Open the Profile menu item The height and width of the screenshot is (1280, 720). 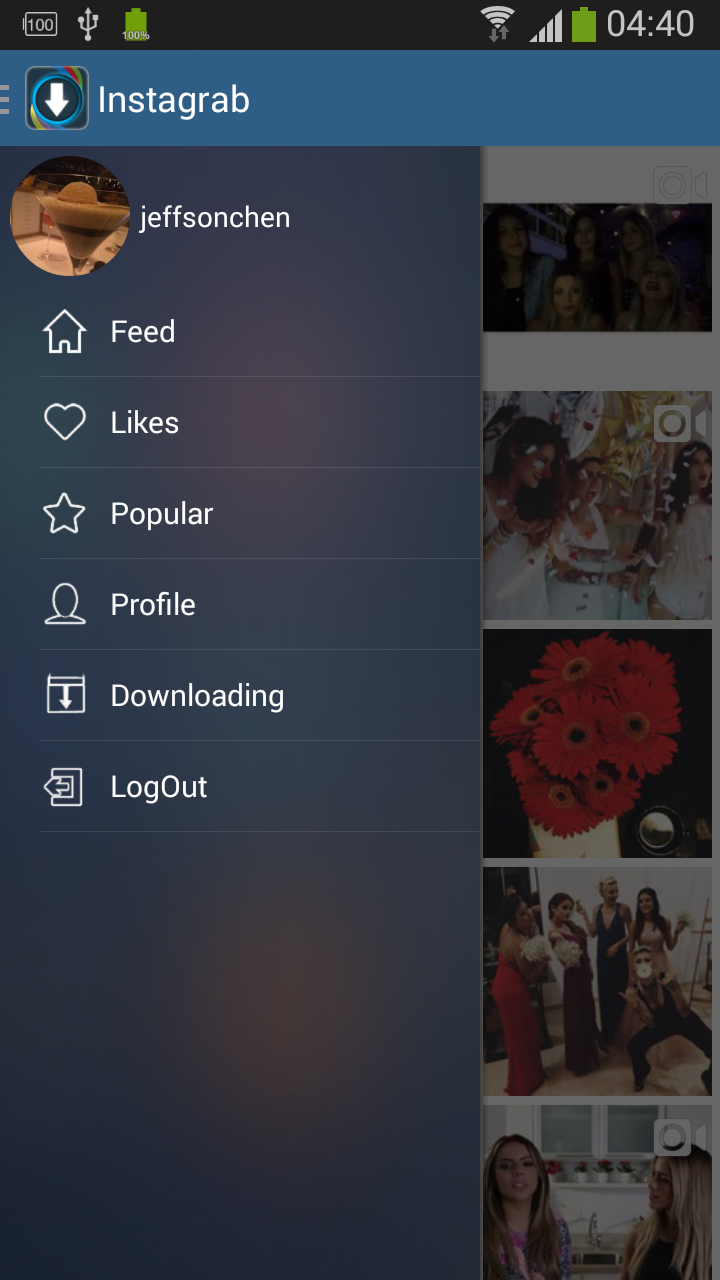pyautogui.click(x=153, y=605)
